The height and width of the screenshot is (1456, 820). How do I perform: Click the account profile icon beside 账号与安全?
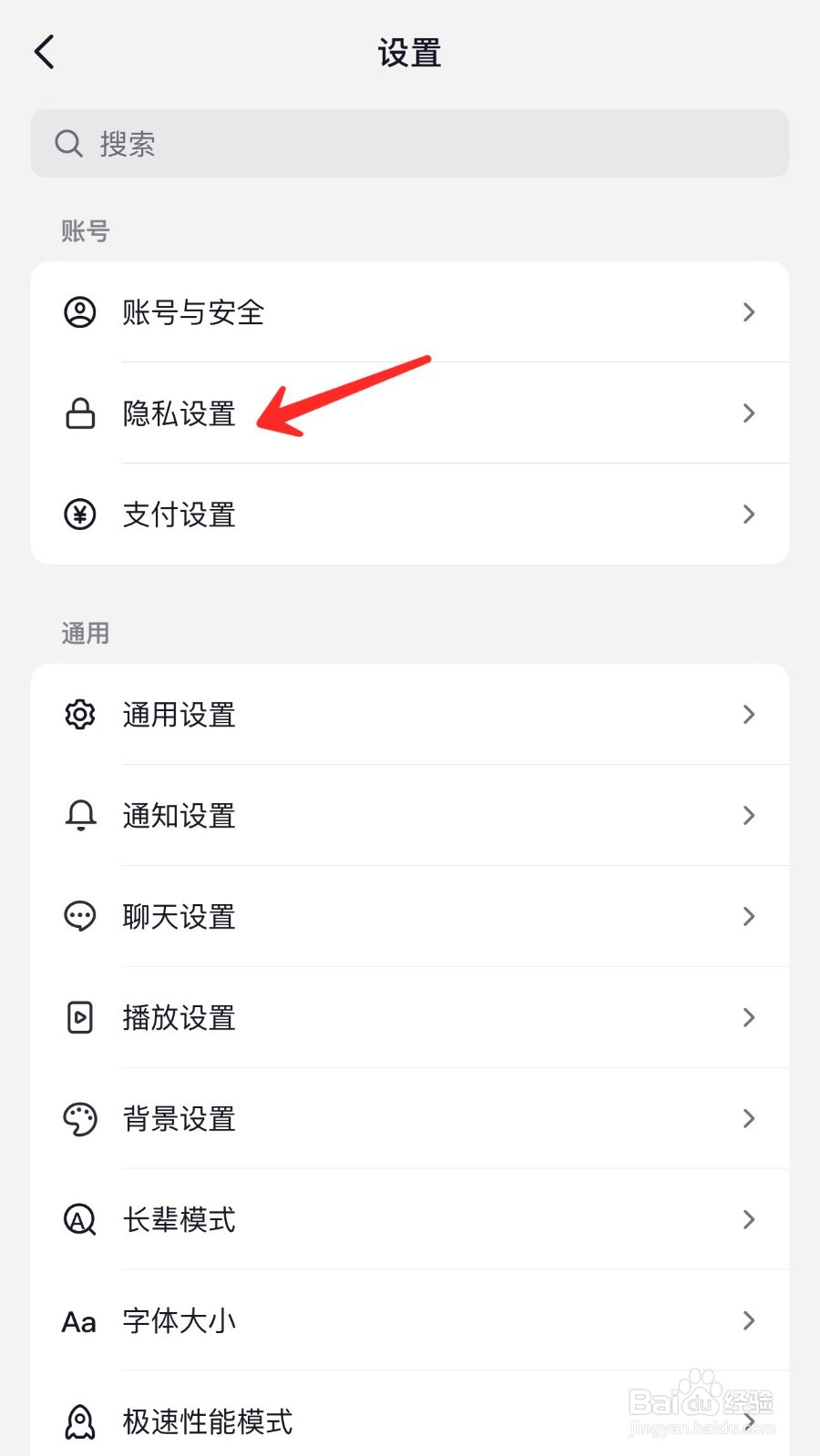[79, 312]
